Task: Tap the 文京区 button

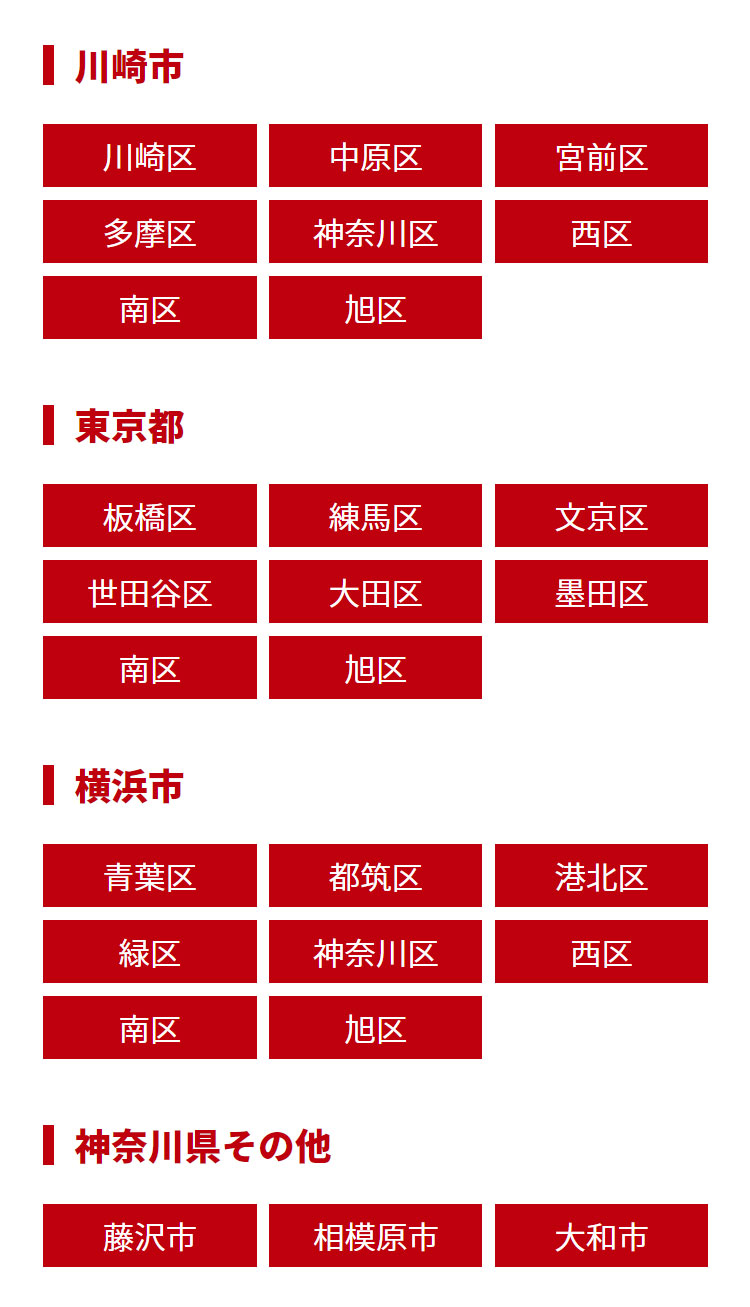Action: [x=601, y=516]
